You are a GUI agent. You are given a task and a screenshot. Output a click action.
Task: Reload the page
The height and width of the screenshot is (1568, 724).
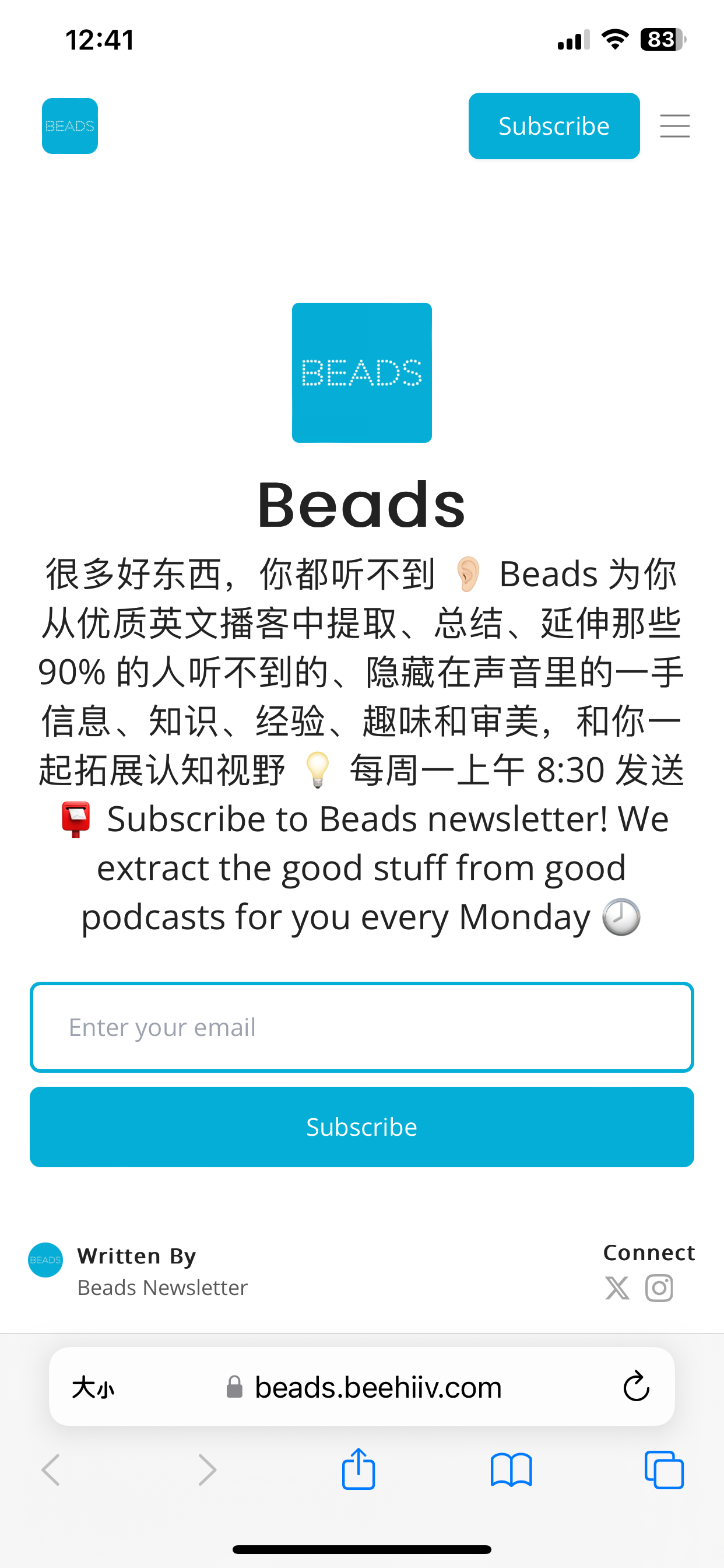point(636,1387)
